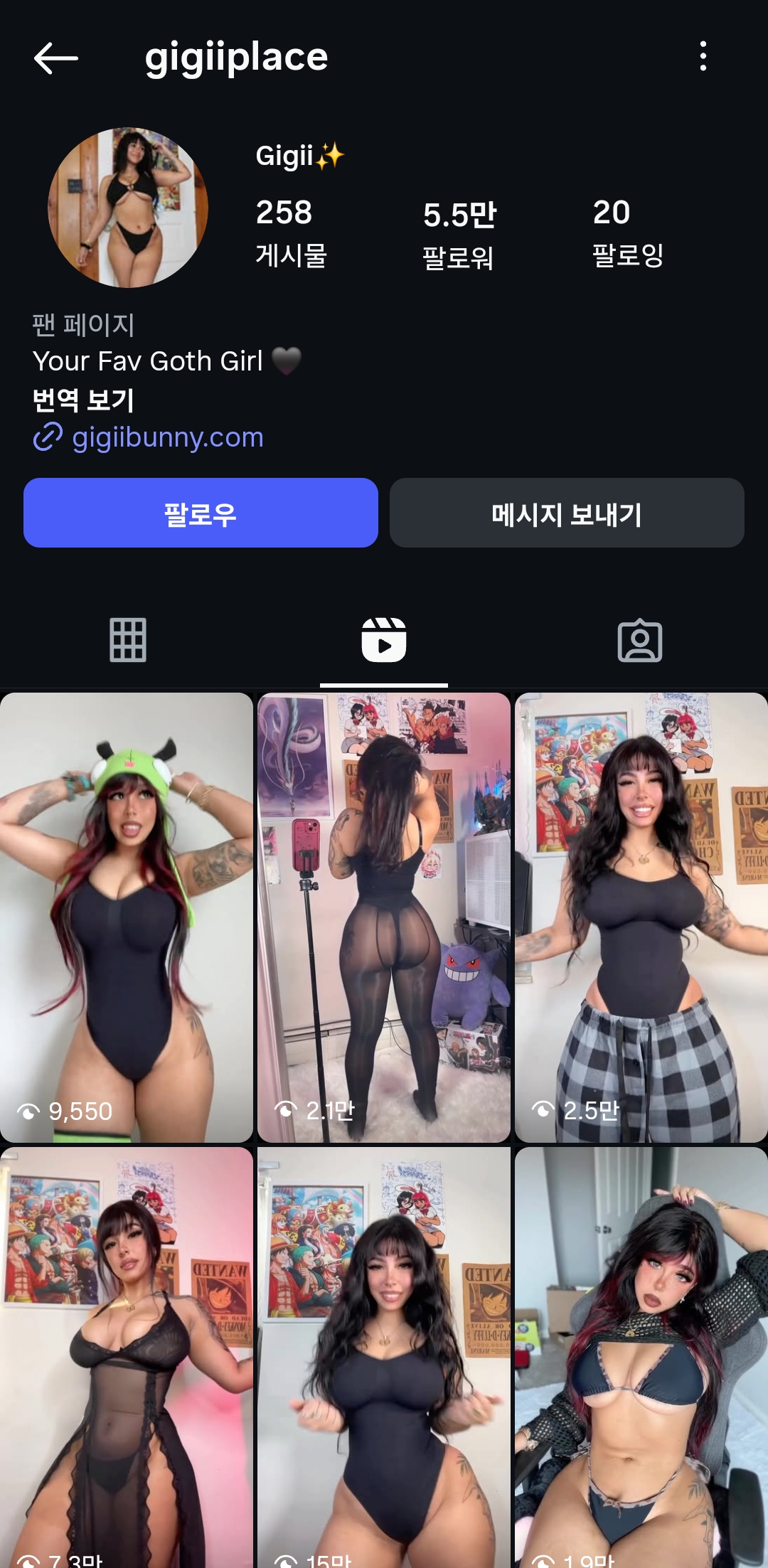The height and width of the screenshot is (1568, 768).
Task: Play the reel with 2.5만 views
Action: pos(641,917)
